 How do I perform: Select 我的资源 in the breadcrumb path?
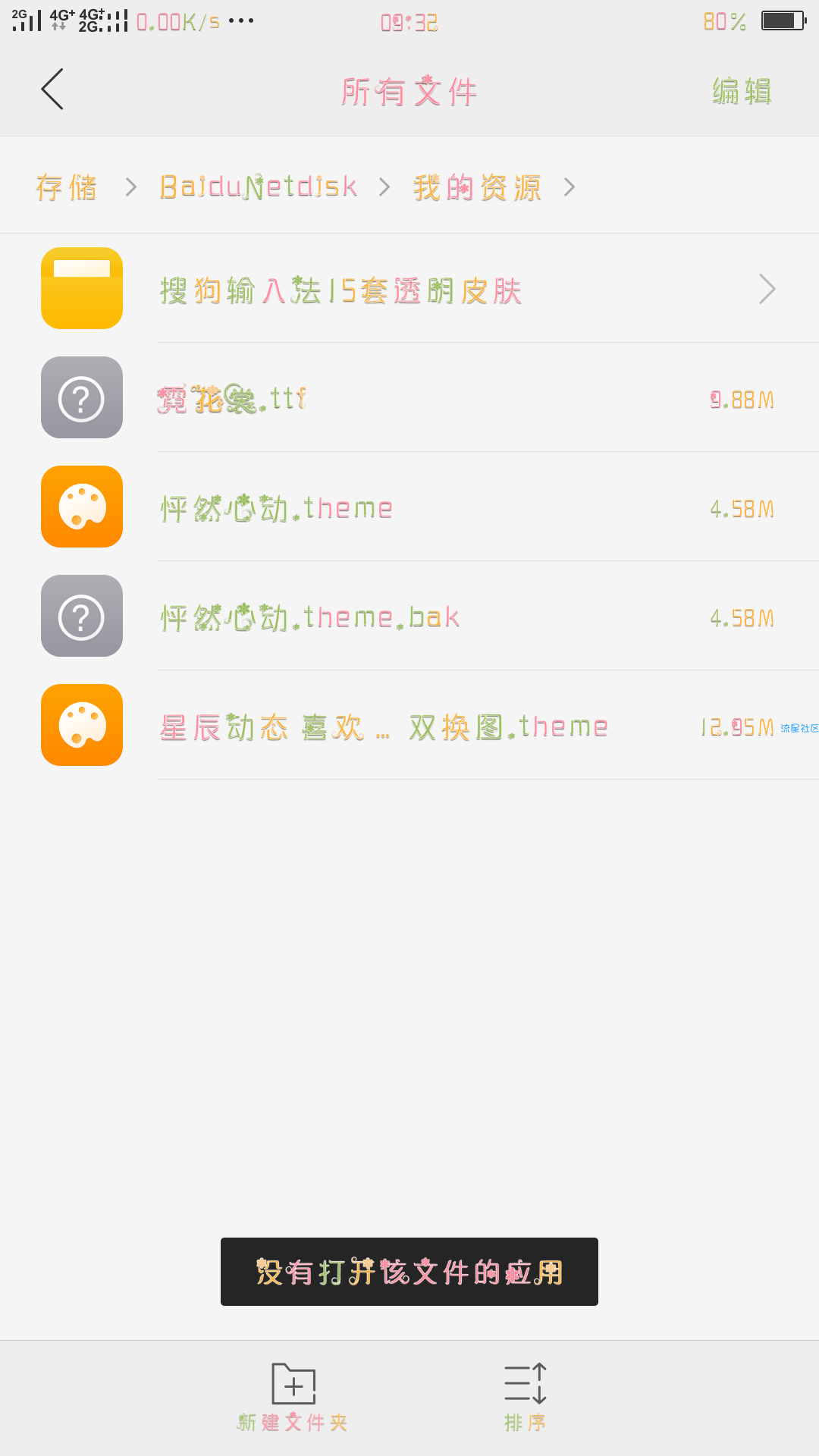pyautogui.click(x=477, y=187)
